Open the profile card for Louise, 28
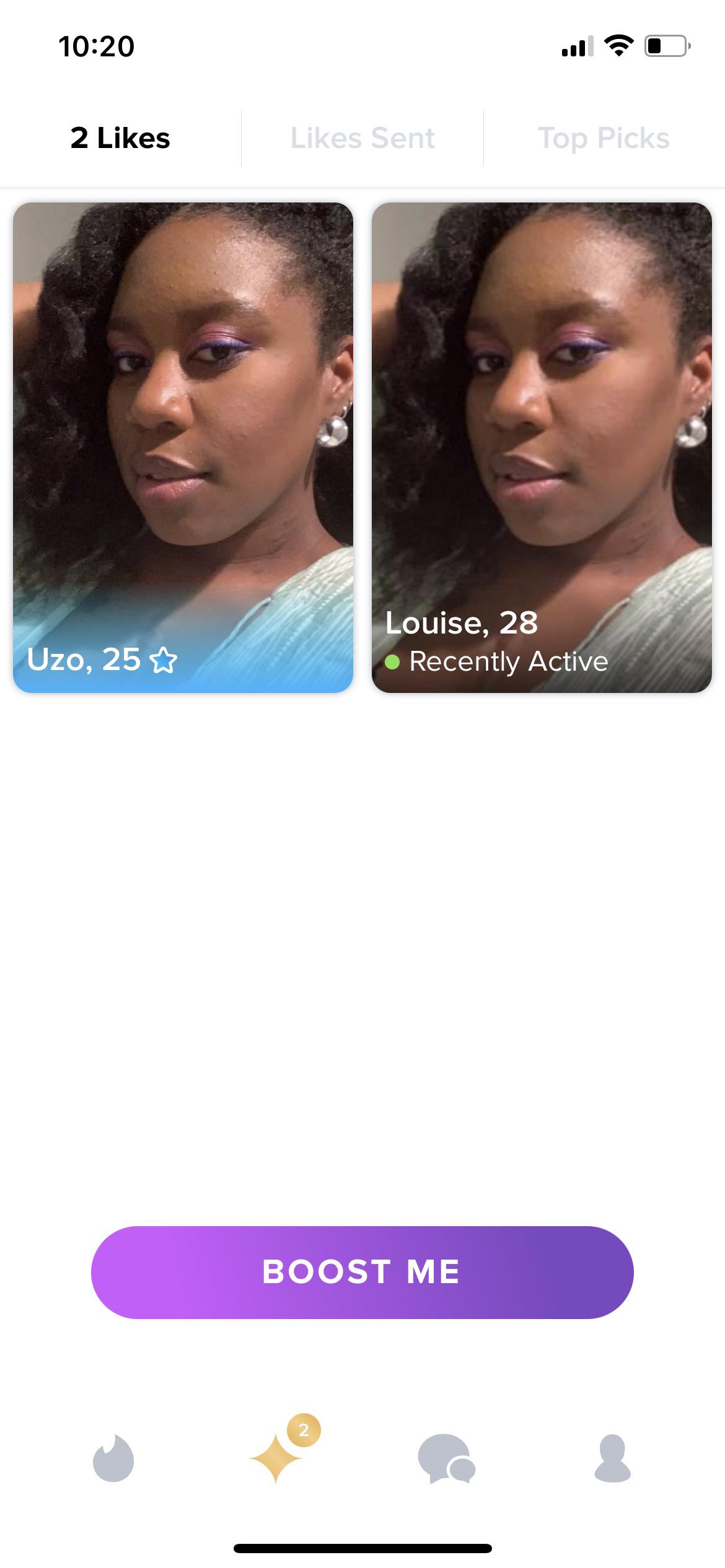 542,447
